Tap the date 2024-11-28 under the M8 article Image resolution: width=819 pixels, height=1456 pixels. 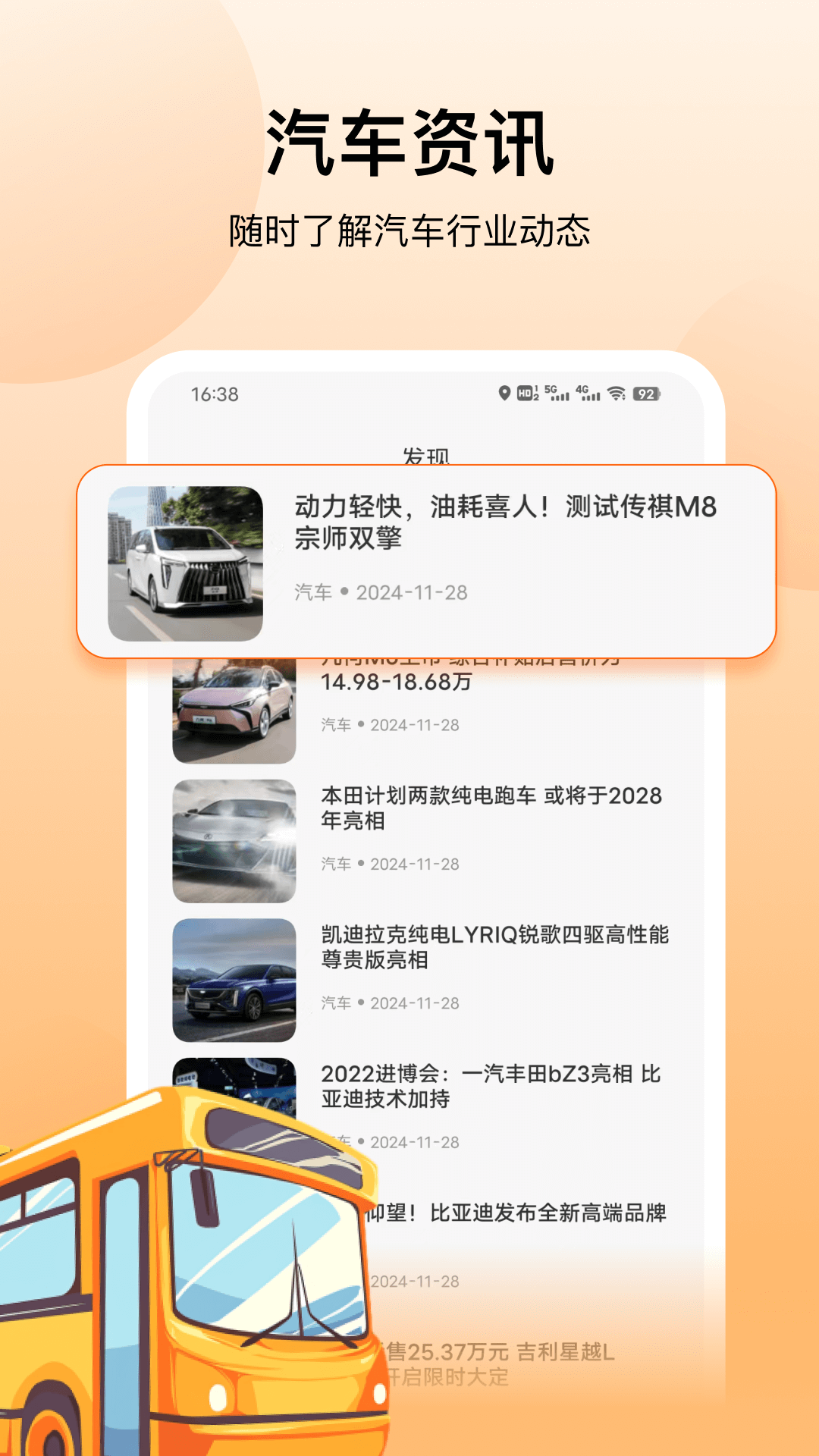[x=413, y=594]
